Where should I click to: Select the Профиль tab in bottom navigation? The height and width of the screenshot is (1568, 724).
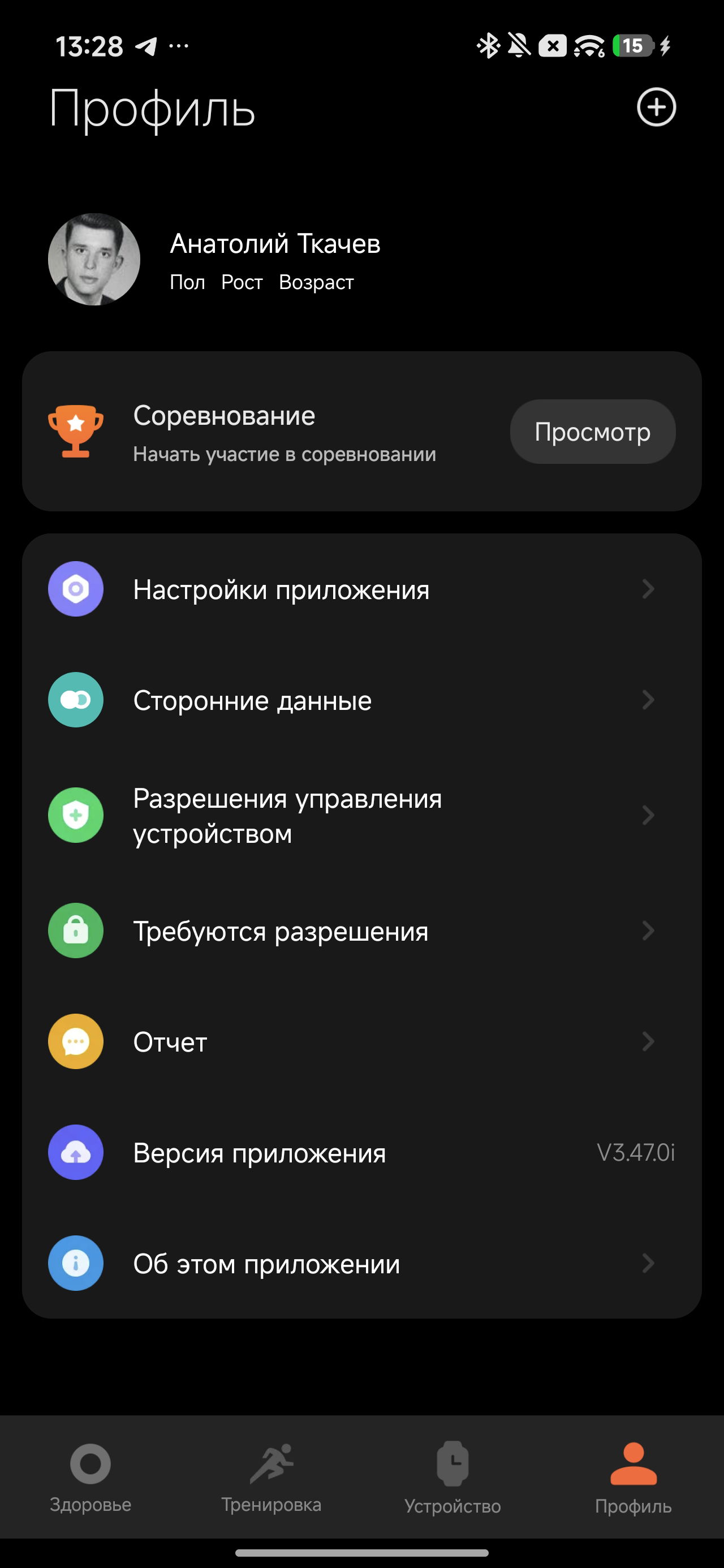633,1477
